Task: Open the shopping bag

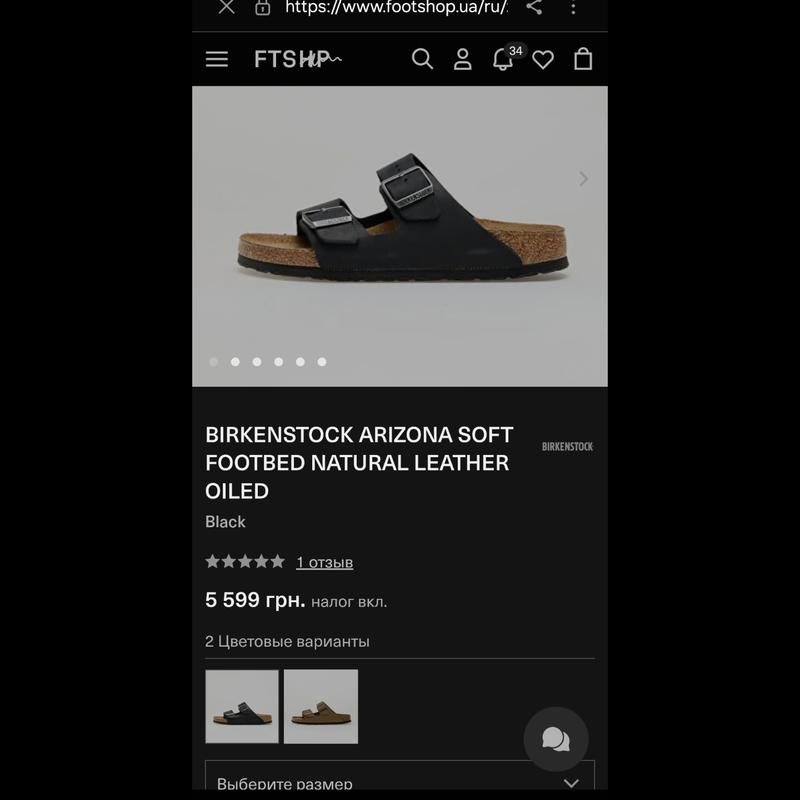Action: [x=583, y=59]
